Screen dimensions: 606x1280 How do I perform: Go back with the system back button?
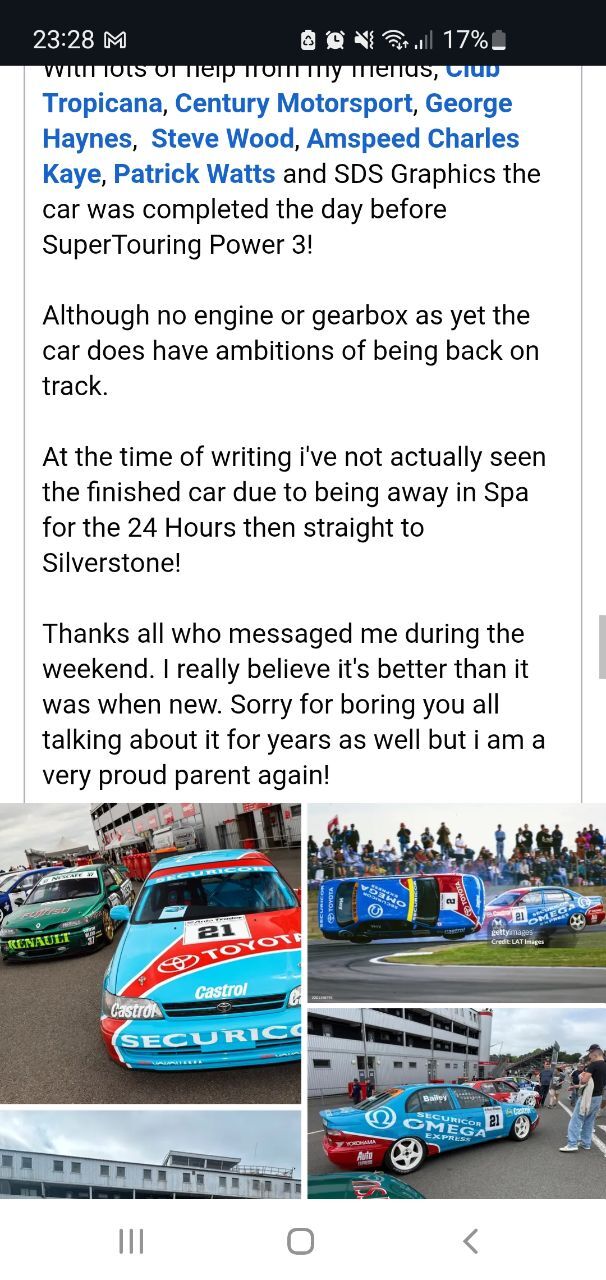pos(471,1241)
